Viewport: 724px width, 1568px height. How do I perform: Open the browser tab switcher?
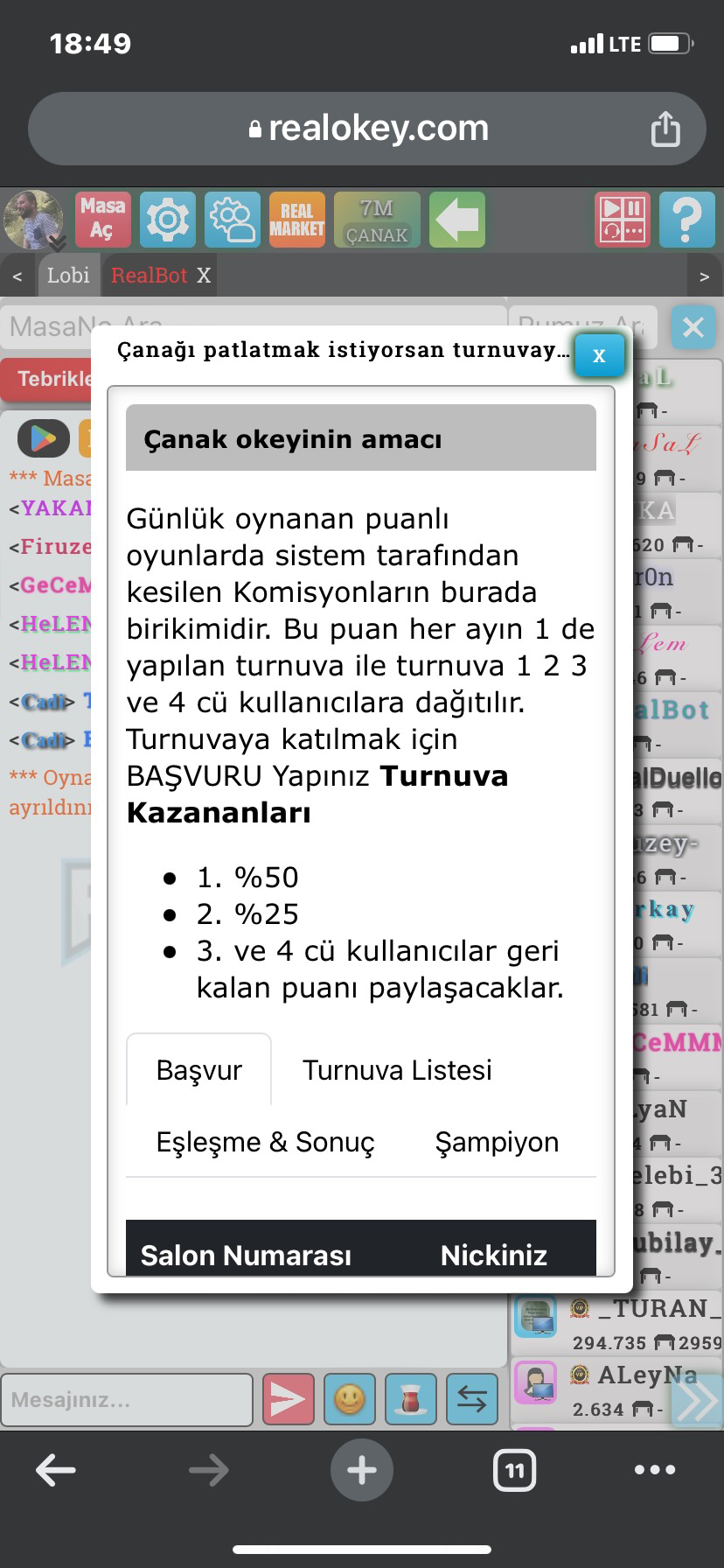point(515,1470)
